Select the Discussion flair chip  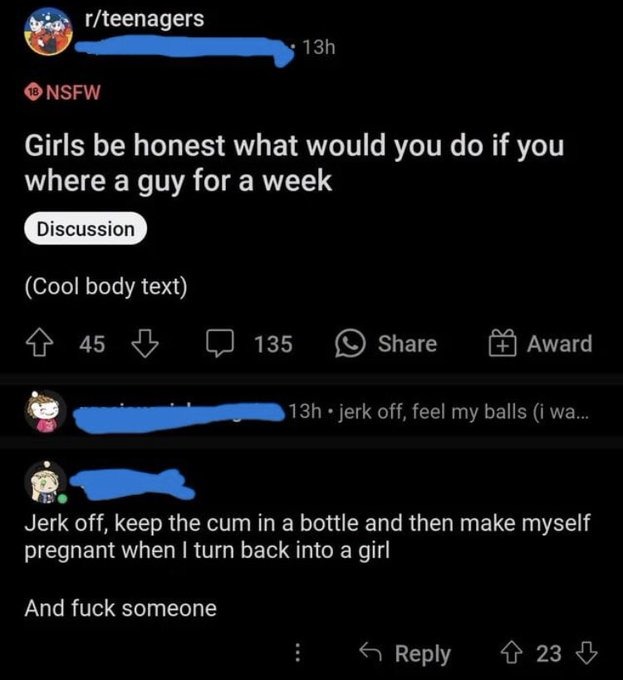pyautogui.click(x=85, y=229)
